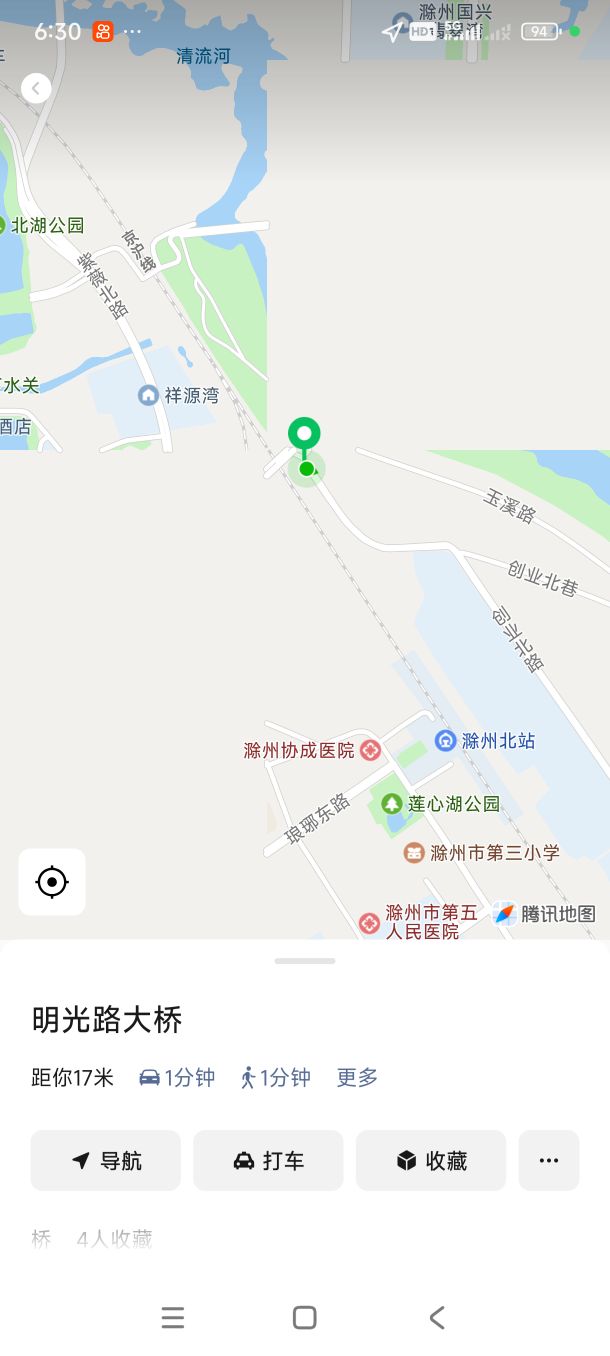
Task: Save this place with 收藏
Action: 431,1160
